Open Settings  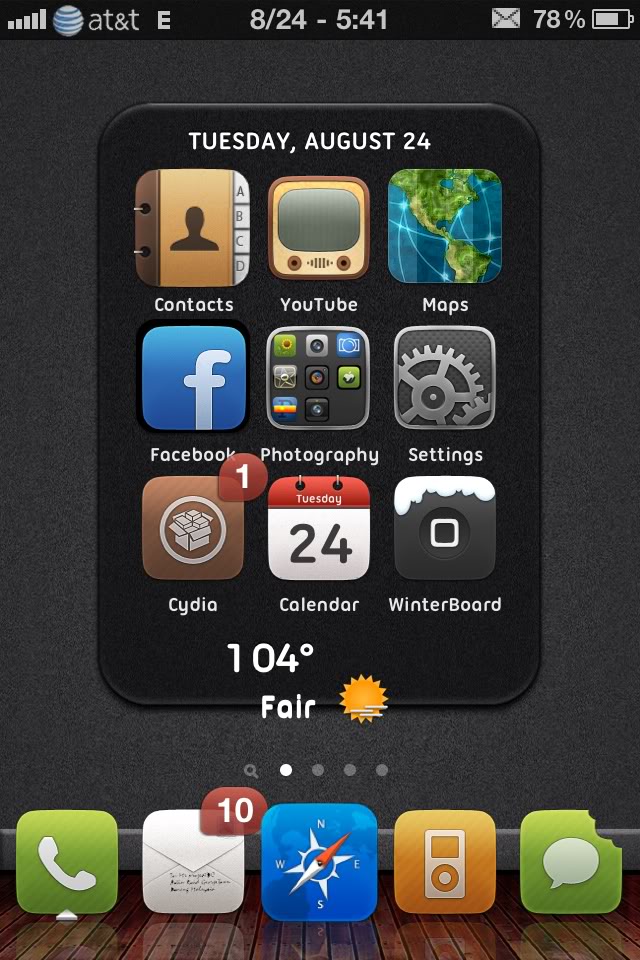point(445,378)
